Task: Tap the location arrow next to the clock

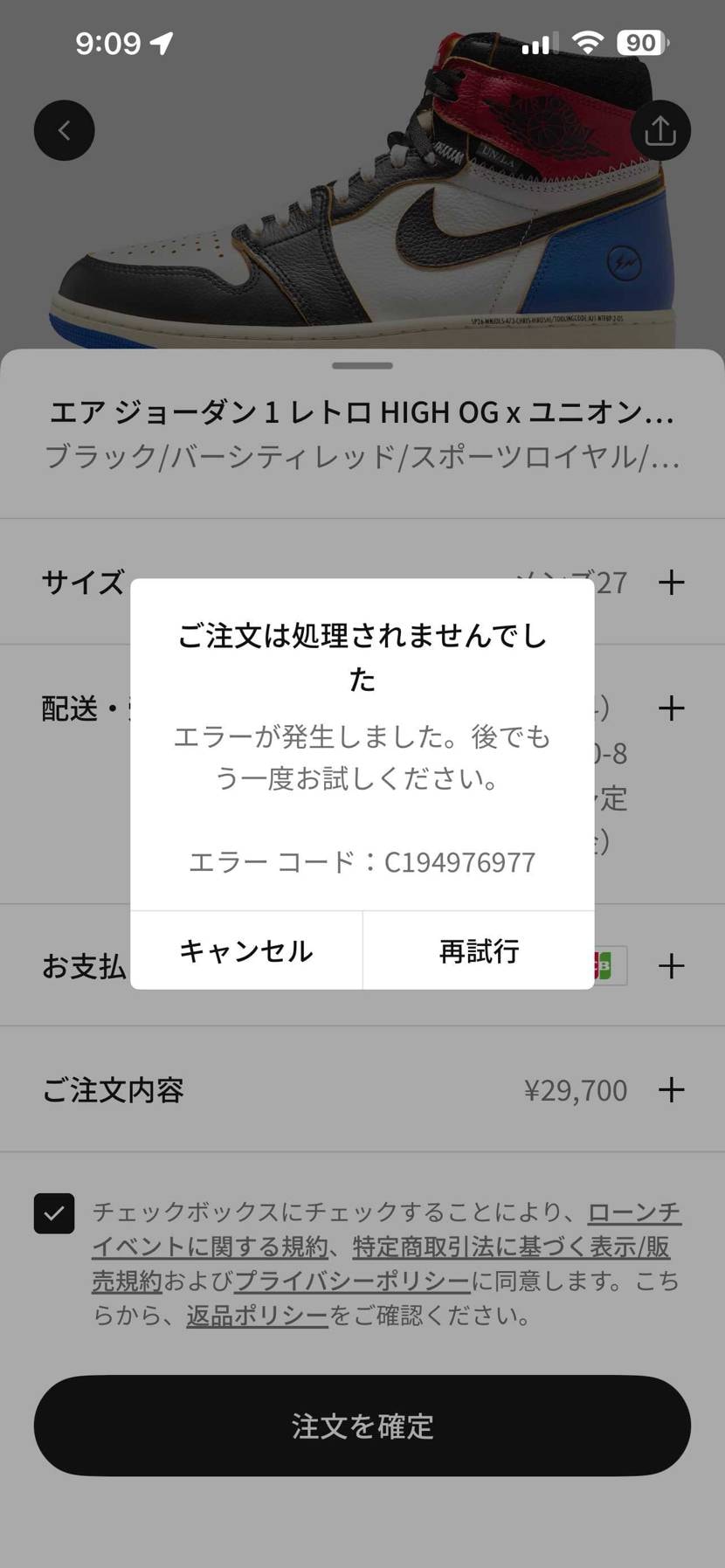Action: coord(162,42)
